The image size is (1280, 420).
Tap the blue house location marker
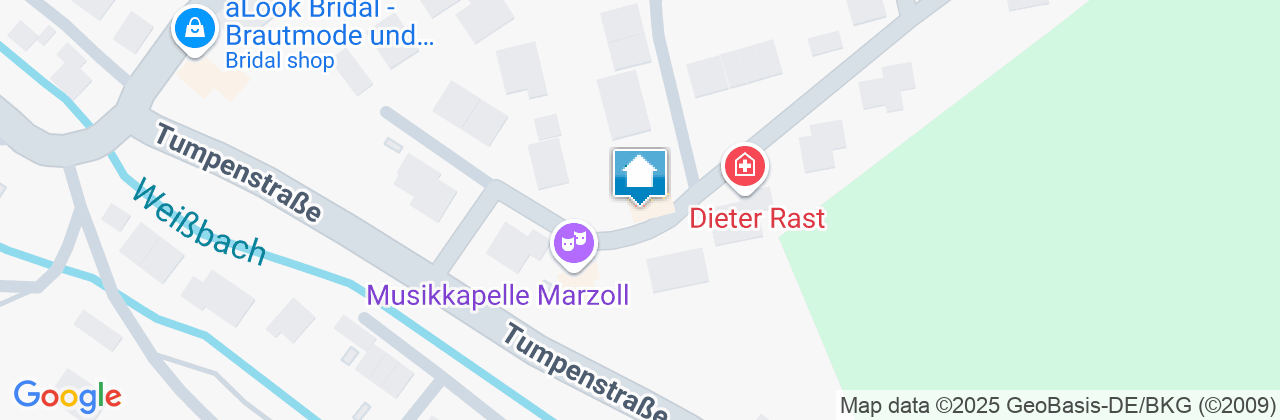(x=640, y=175)
